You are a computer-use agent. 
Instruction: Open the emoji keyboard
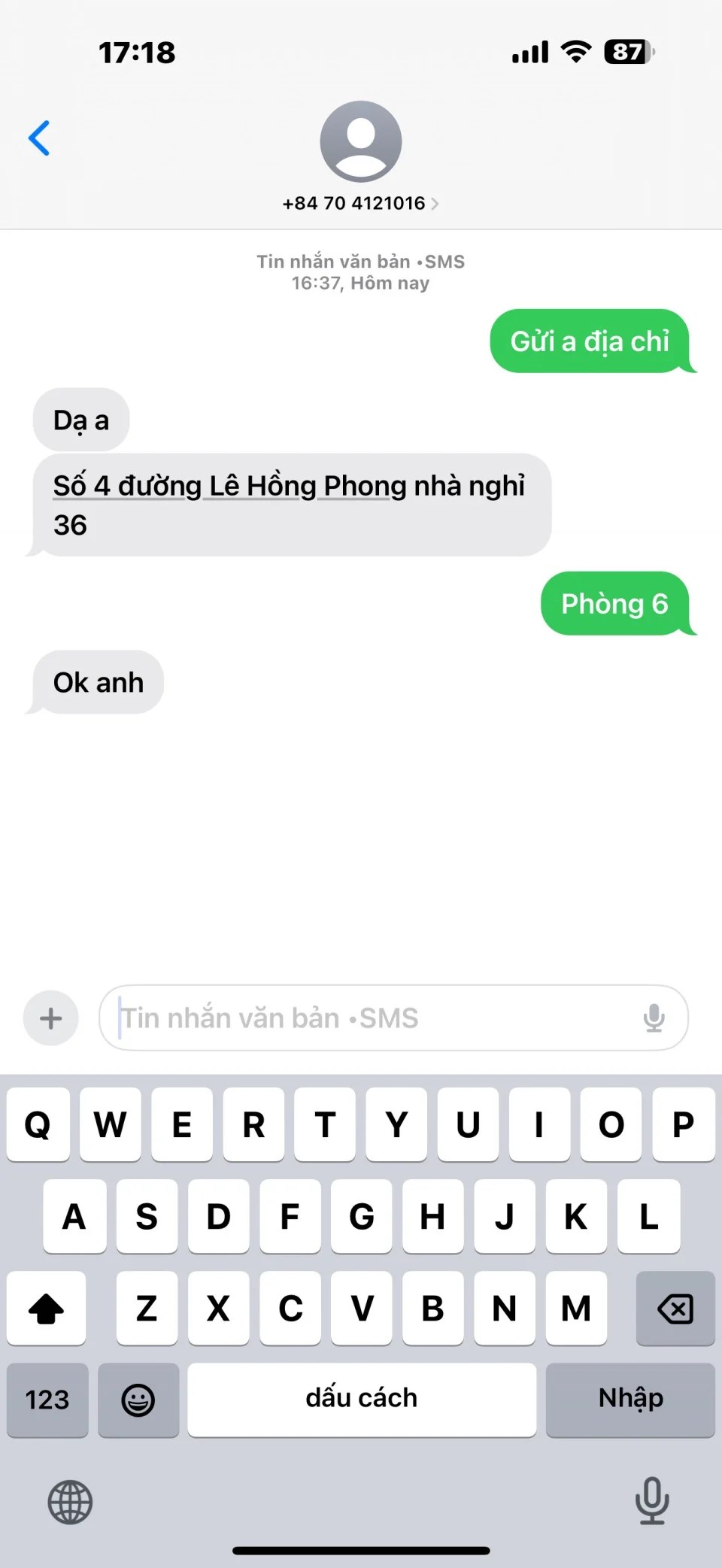[x=138, y=1400]
